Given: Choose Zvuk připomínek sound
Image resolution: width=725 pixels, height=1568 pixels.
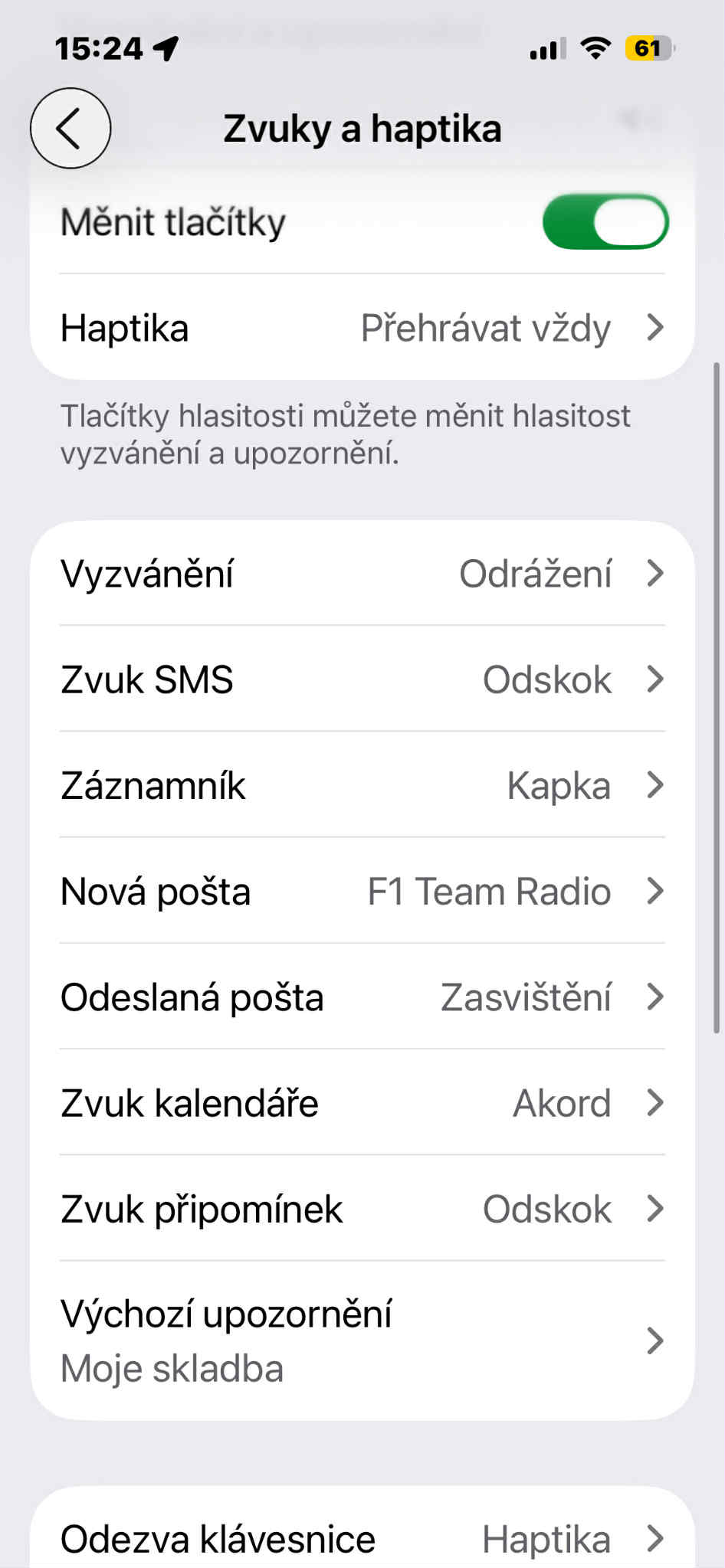Looking at the screenshot, I should click(362, 1209).
